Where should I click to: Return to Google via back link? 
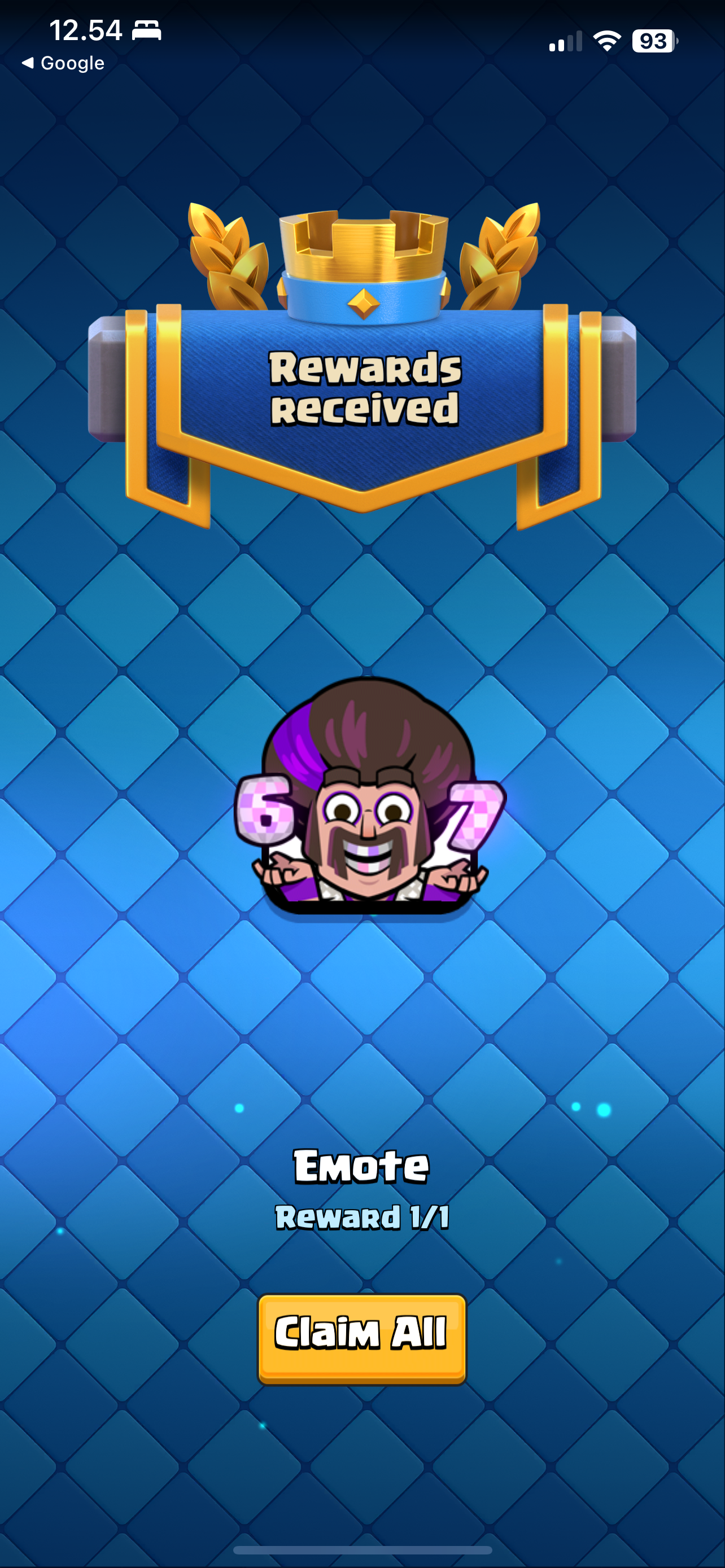pos(63,63)
